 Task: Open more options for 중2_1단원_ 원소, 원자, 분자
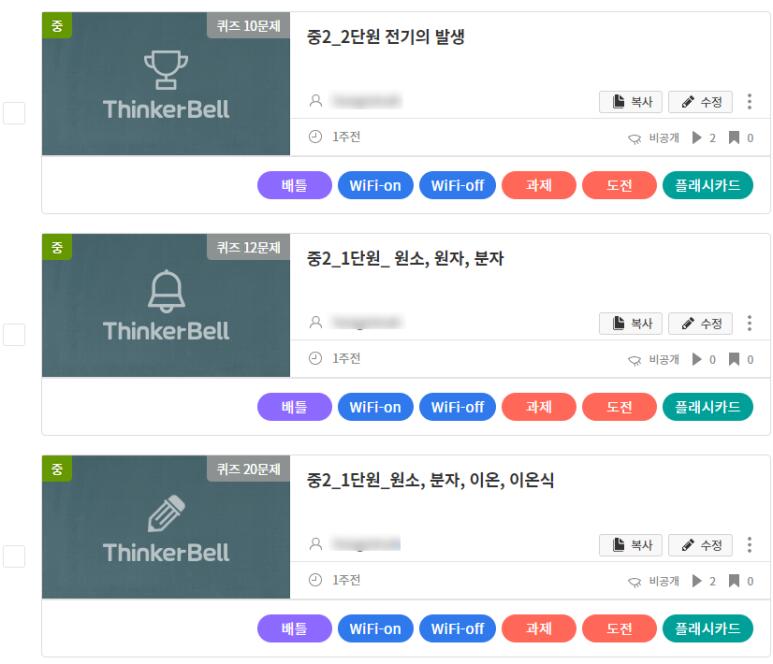point(750,324)
